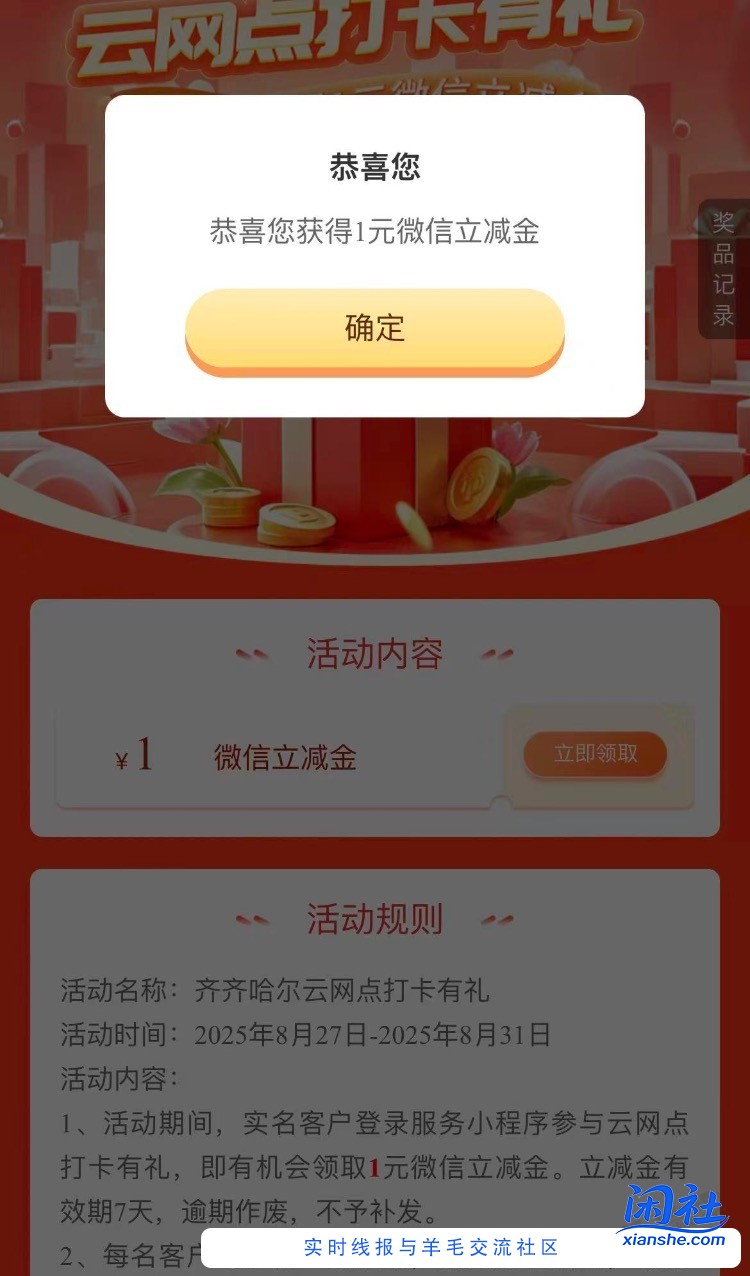Screen dimensions: 750x1276
Task: Tap the red stage podium graphic
Action: (375, 555)
